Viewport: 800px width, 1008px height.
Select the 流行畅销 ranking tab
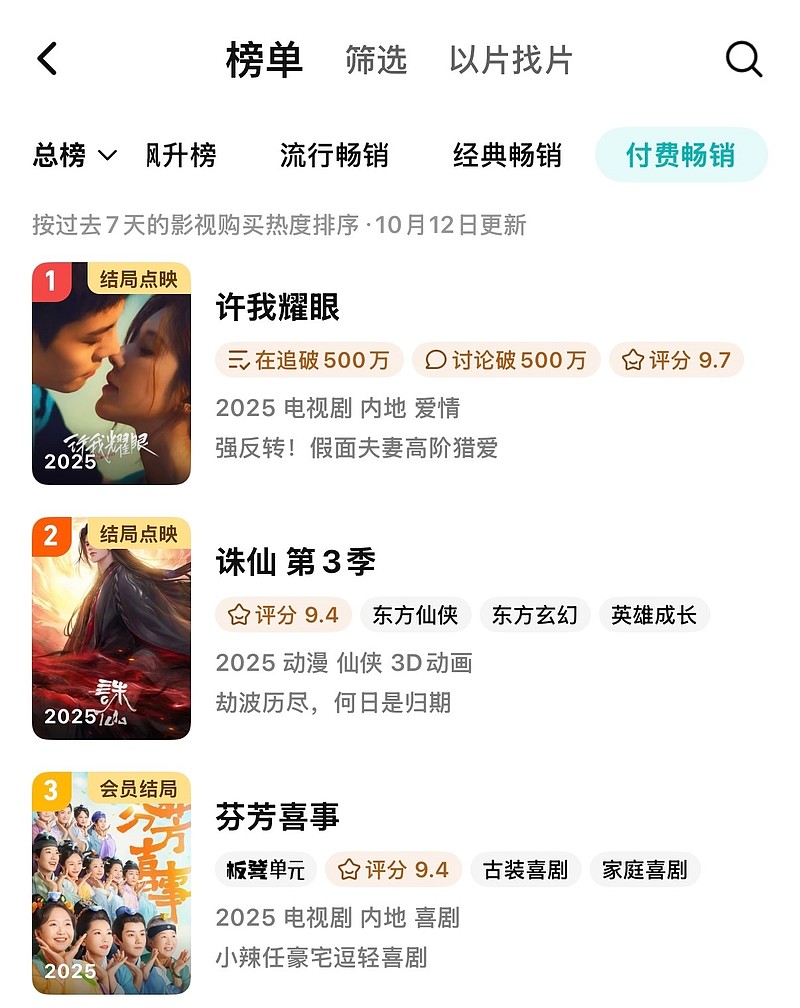point(334,156)
